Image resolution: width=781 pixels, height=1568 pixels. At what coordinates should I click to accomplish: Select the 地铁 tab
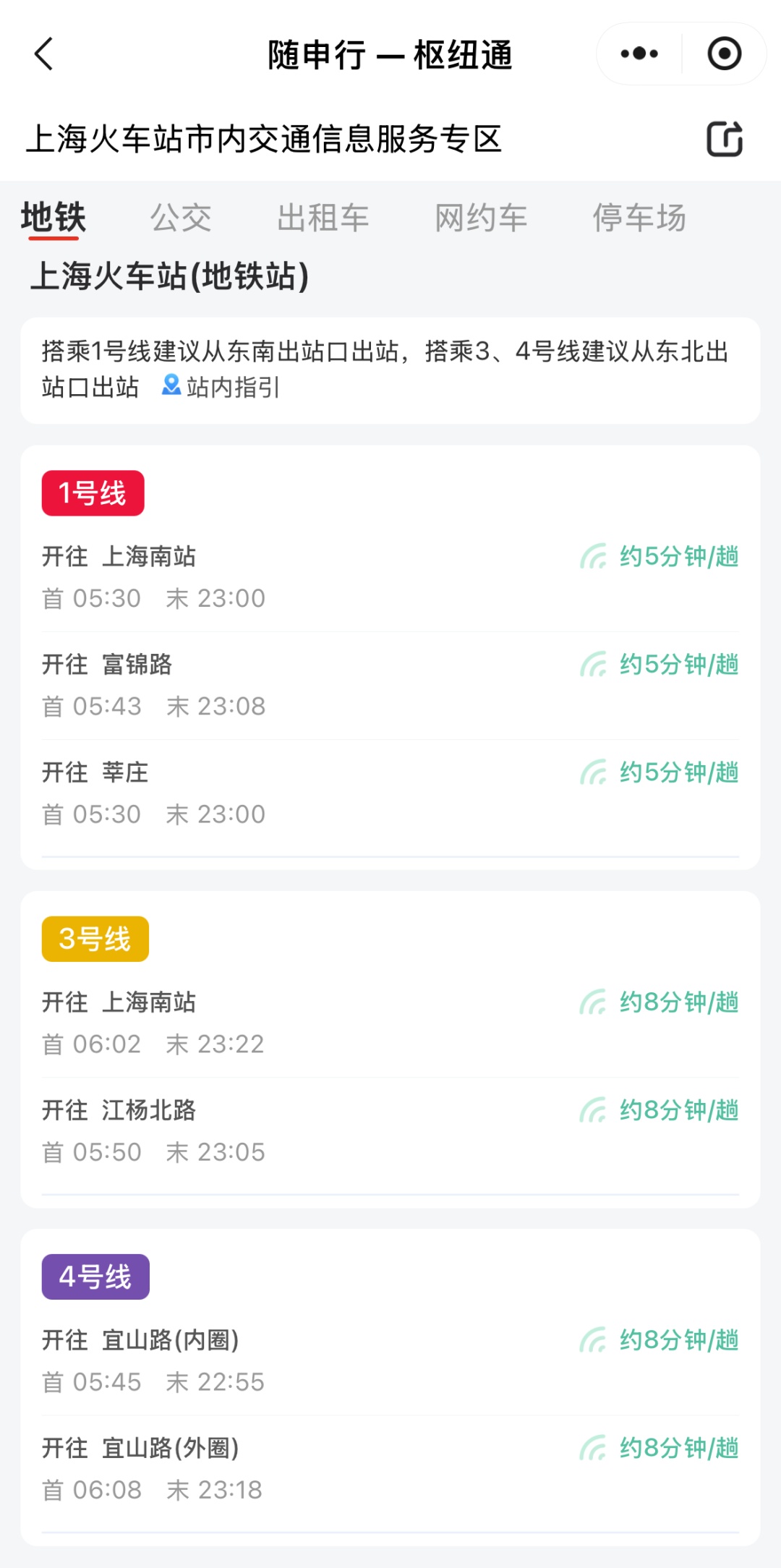(x=54, y=218)
